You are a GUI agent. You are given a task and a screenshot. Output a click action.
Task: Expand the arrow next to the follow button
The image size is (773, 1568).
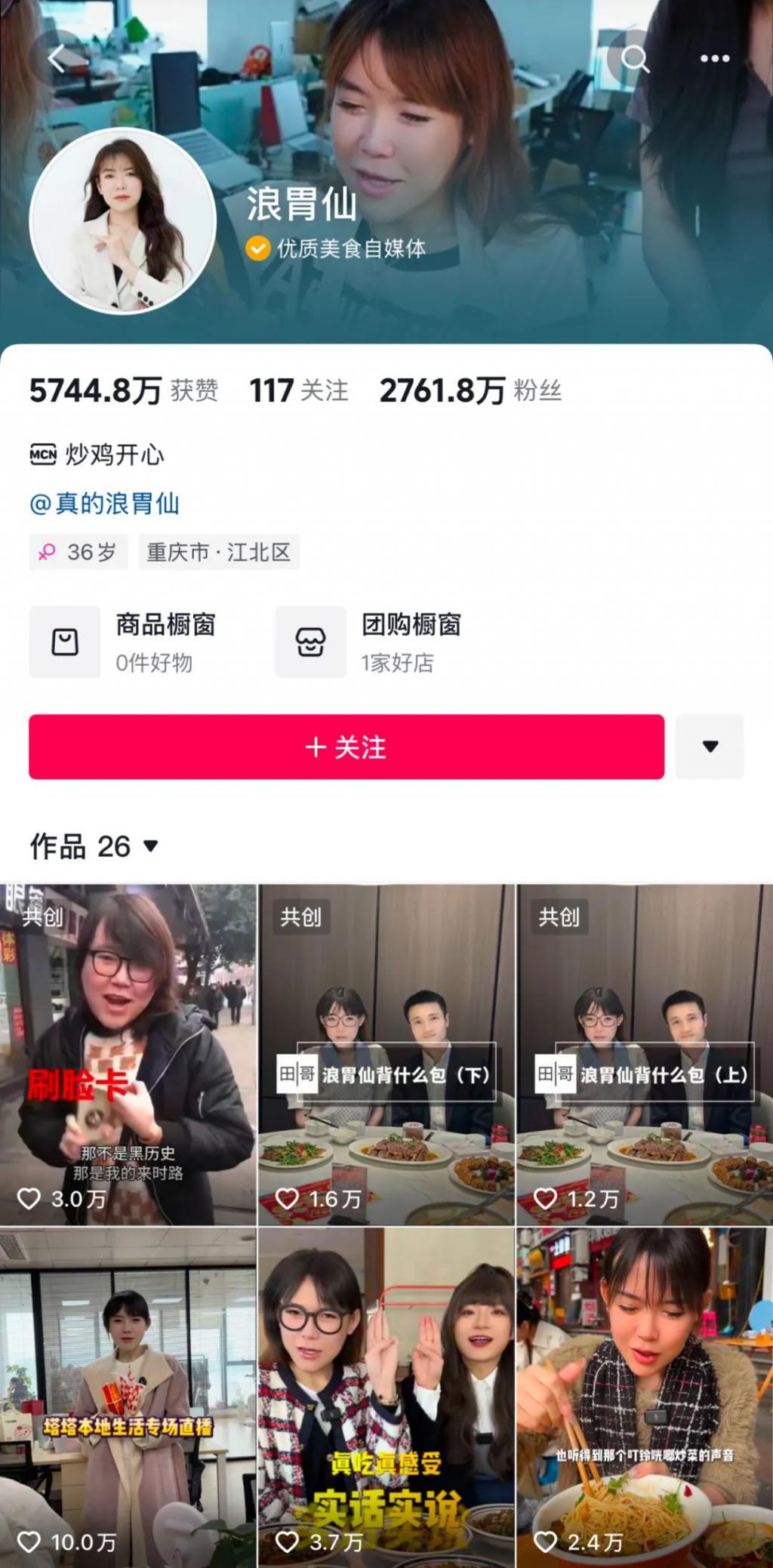coord(710,747)
